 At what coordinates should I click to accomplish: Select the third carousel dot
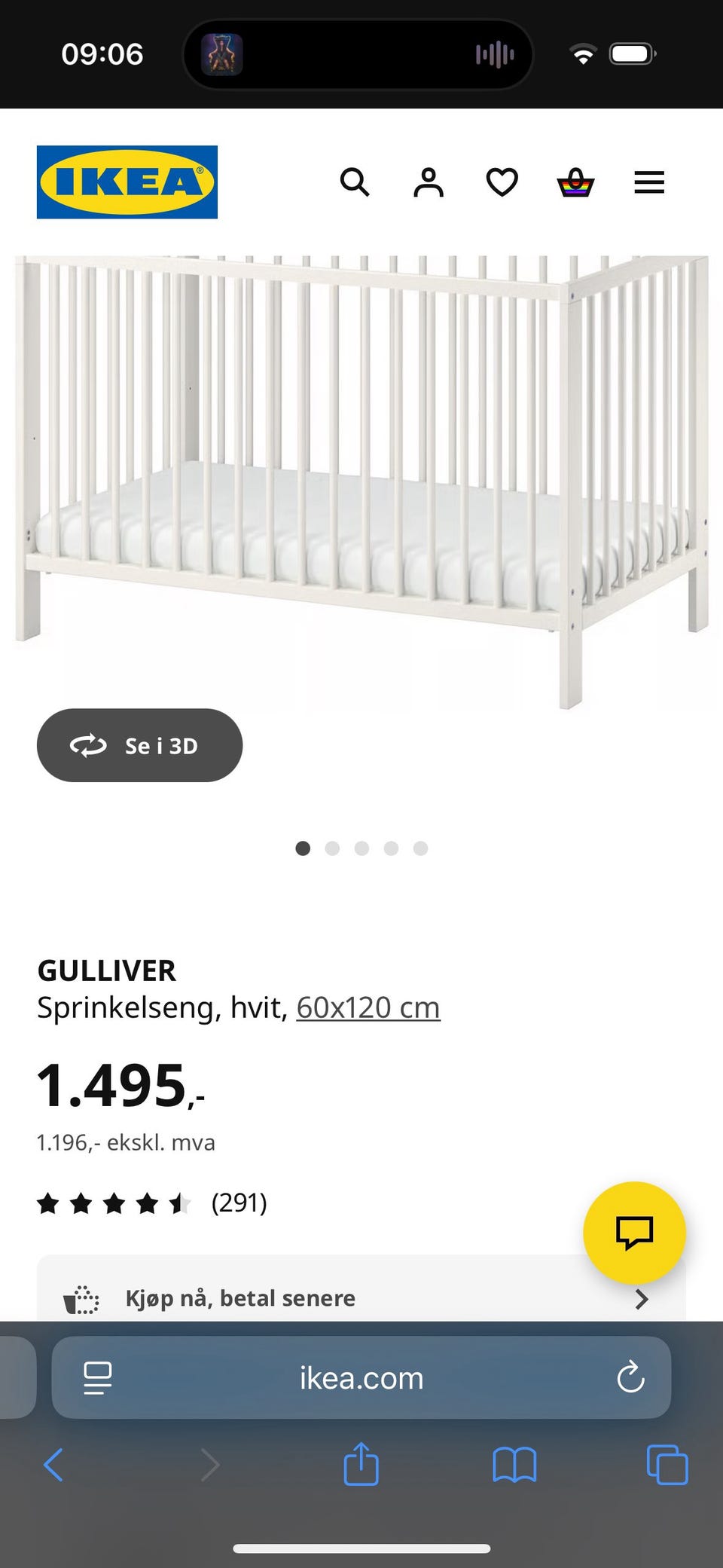click(361, 848)
